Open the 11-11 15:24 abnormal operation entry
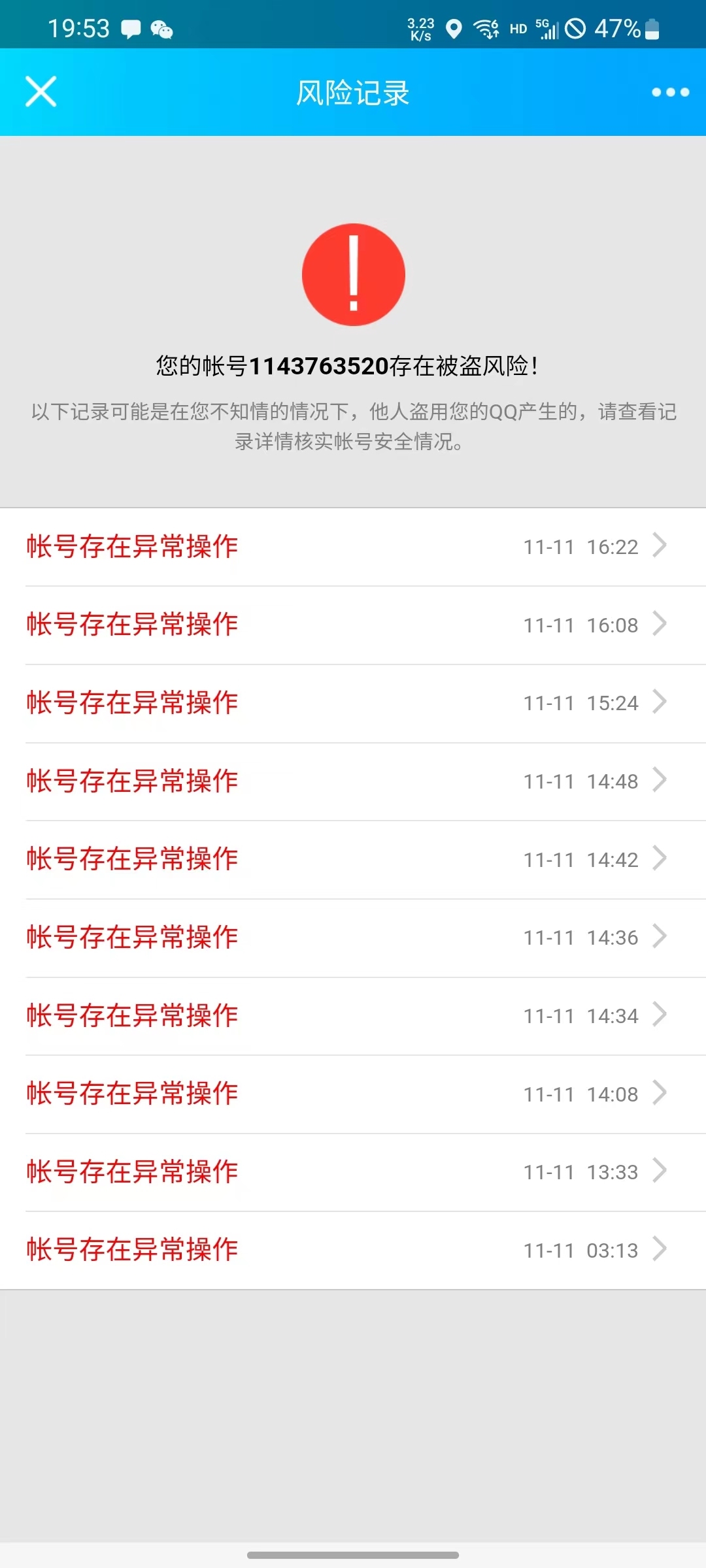 point(353,703)
